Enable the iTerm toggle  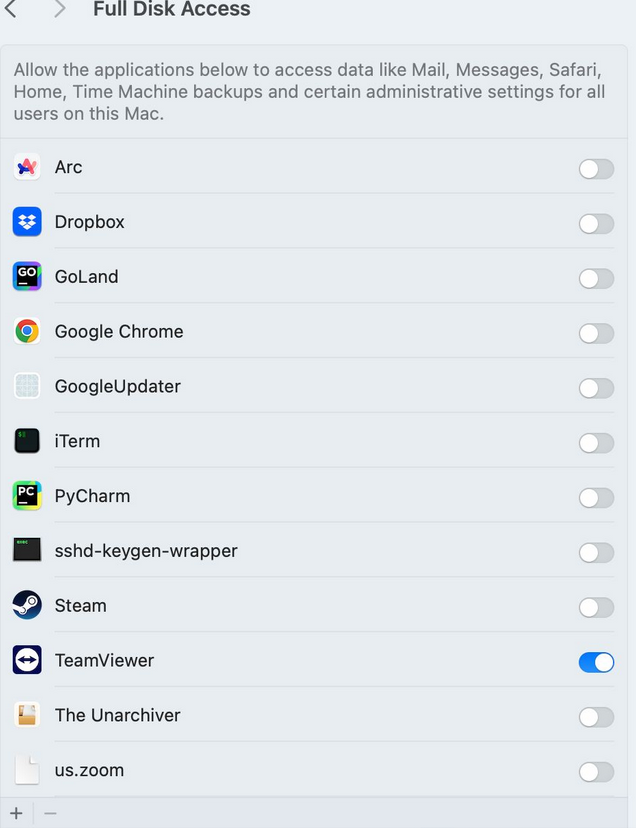click(596, 442)
